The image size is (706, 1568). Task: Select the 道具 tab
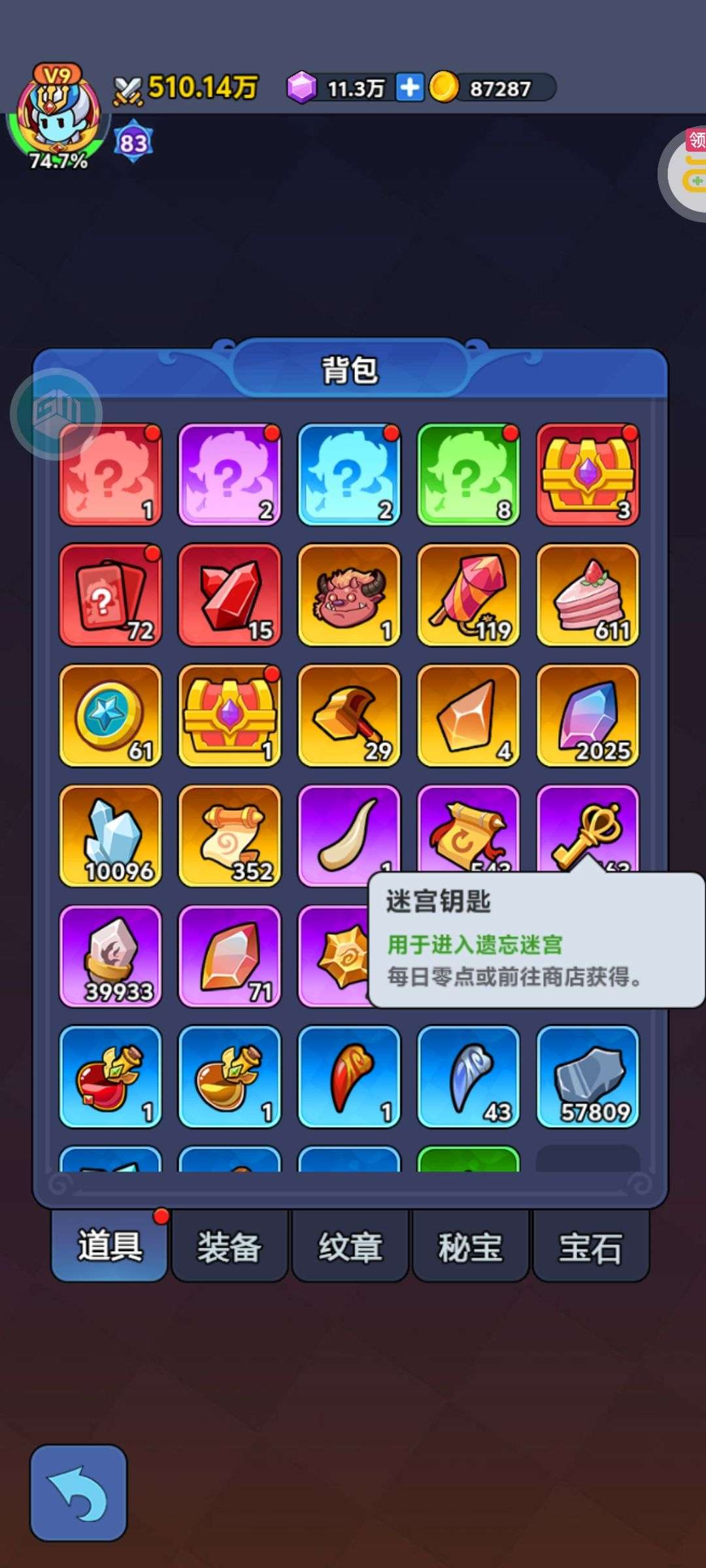(109, 1245)
